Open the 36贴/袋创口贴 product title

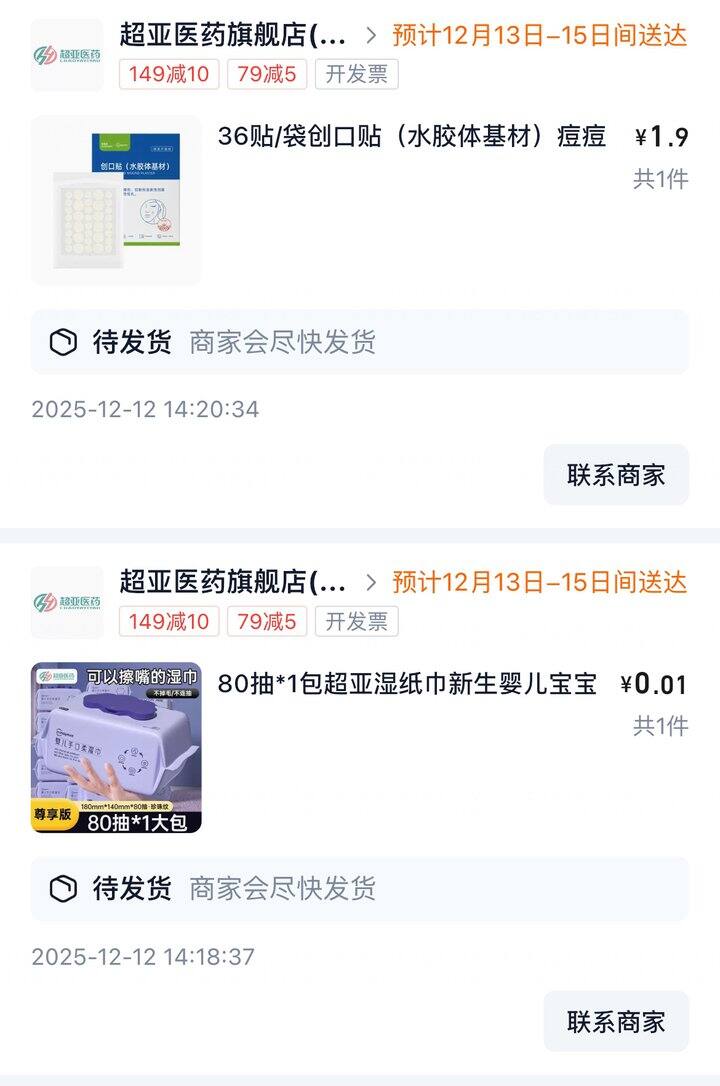coord(411,137)
